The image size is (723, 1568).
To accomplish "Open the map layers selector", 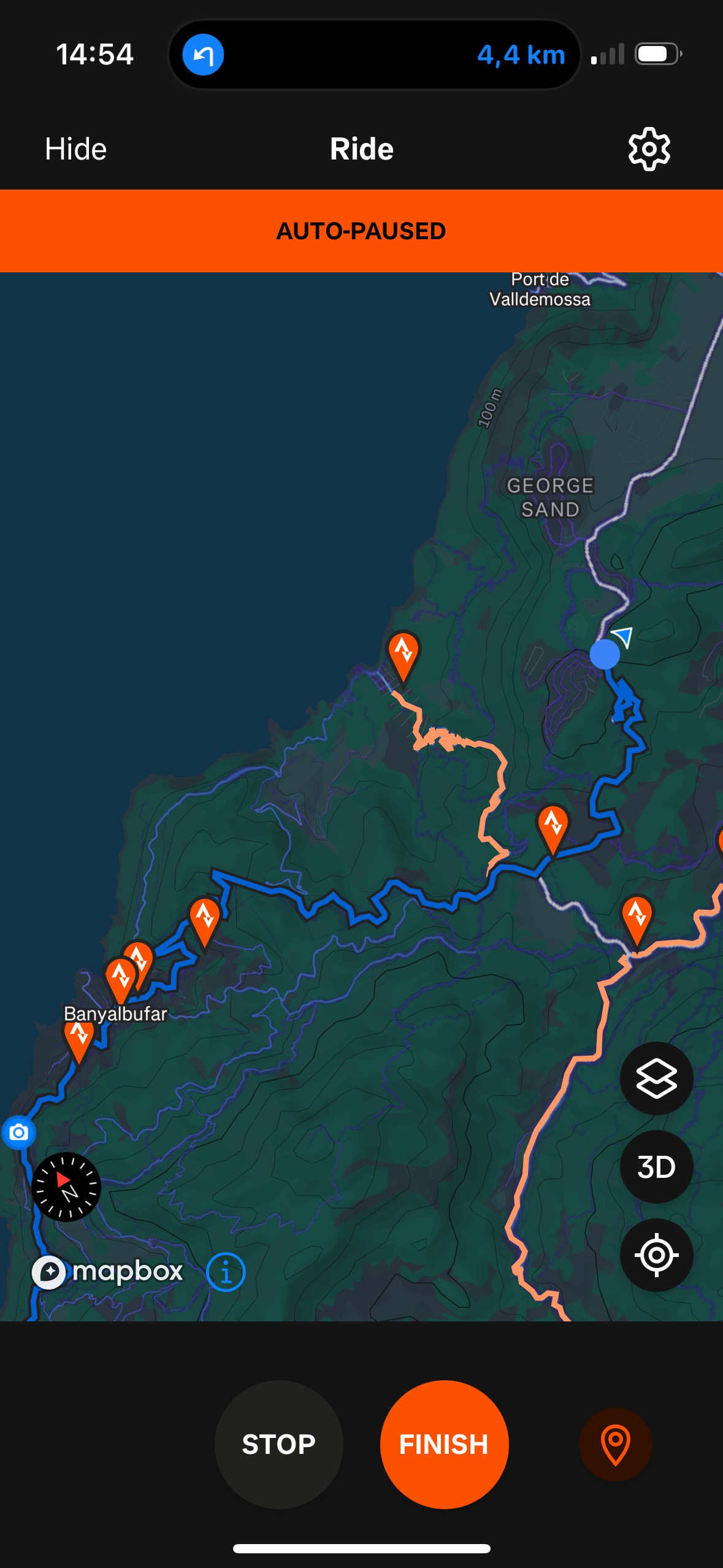I will pyautogui.click(x=656, y=1078).
